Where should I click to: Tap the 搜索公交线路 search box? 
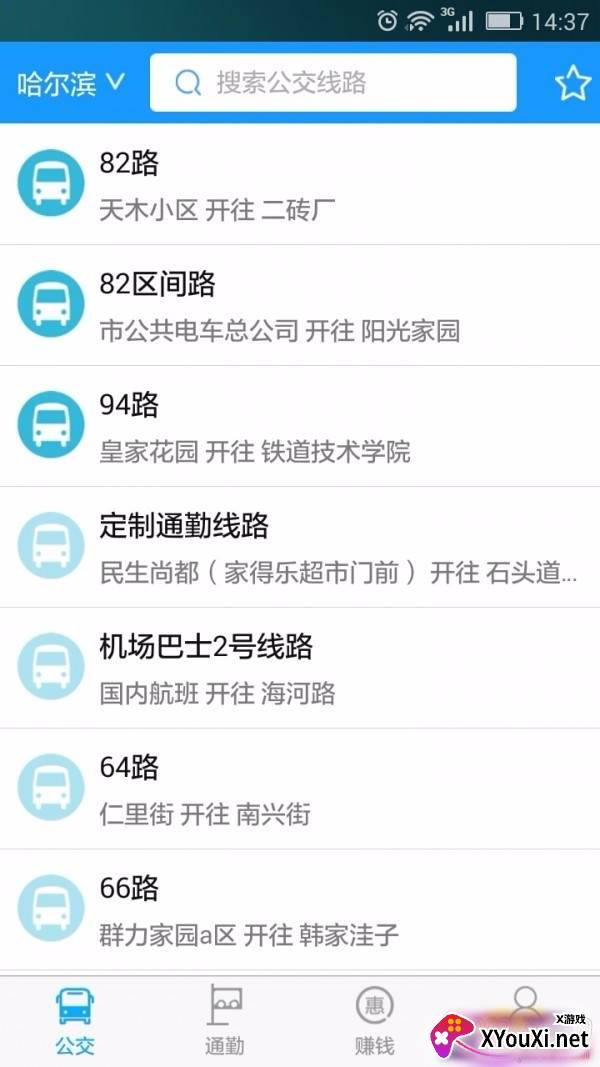coord(333,83)
